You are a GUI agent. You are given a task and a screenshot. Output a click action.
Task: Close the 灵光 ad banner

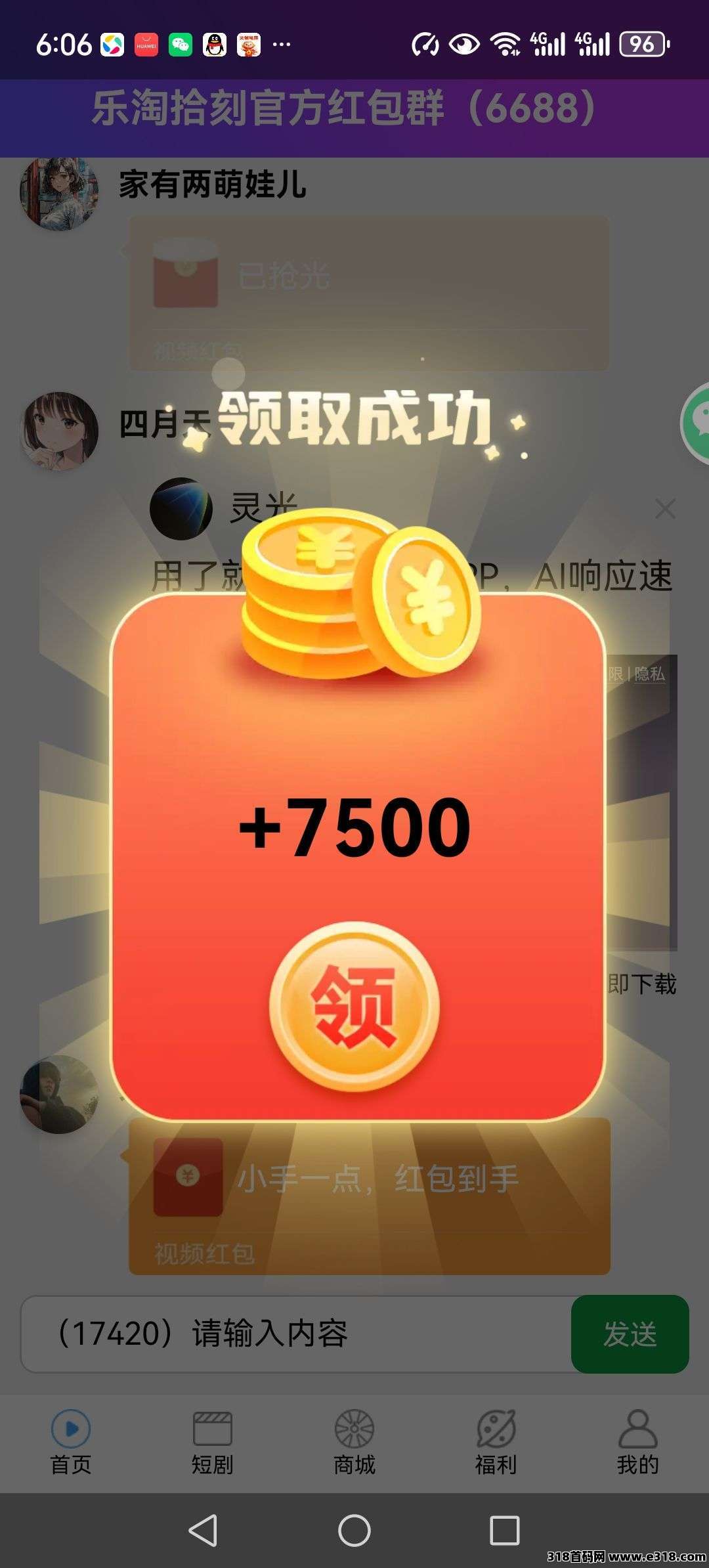tap(665, 509)
